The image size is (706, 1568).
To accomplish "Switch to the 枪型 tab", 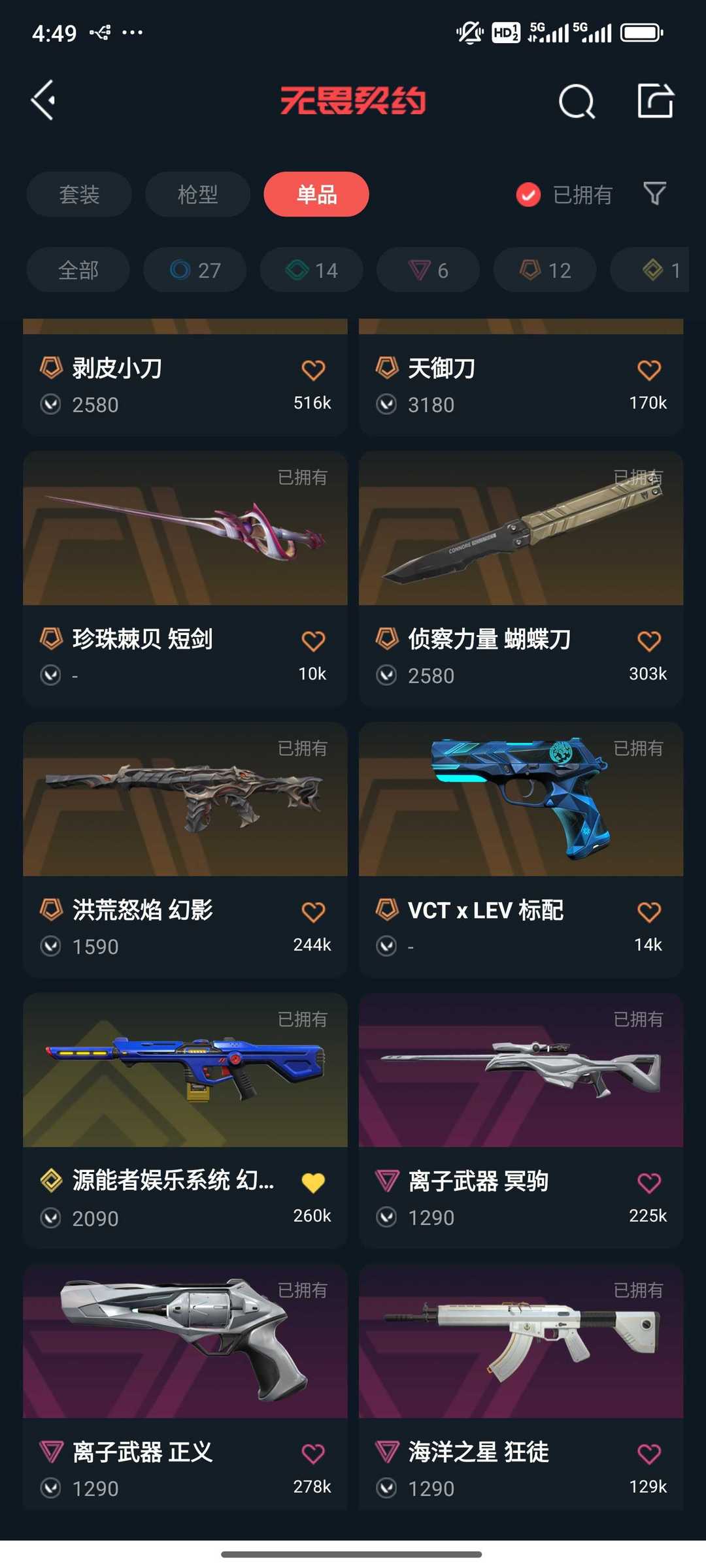I will click(x=197, y=194).
